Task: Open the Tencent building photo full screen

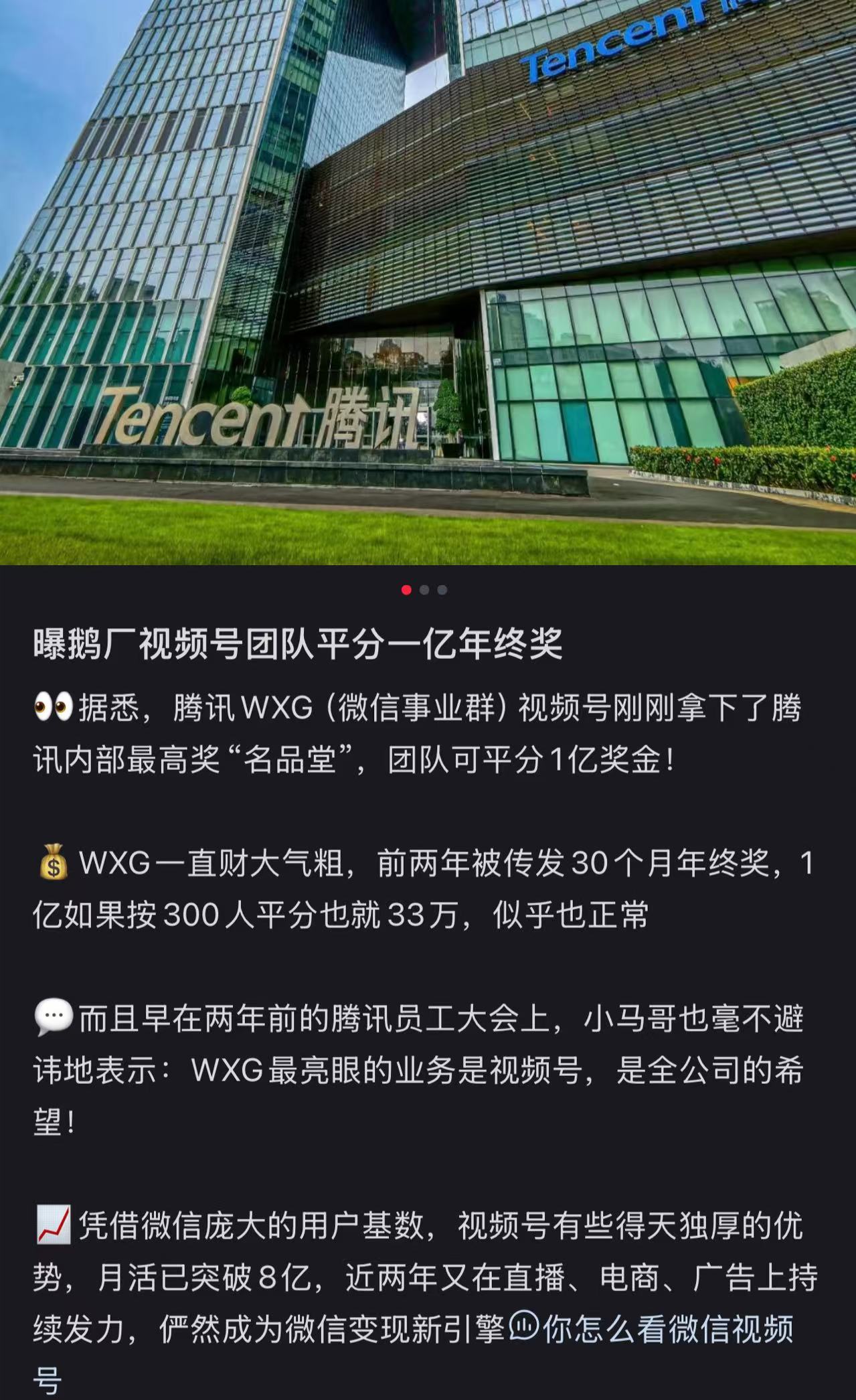Action: pyautogui.click(x=428, y=281)
